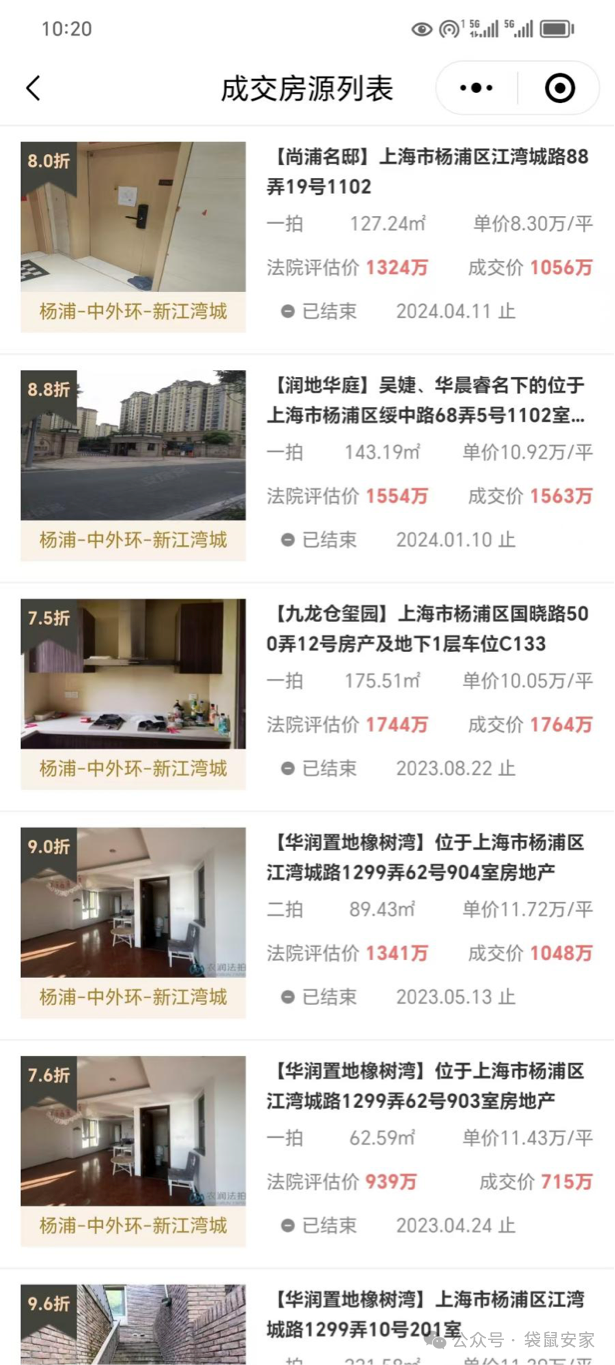Open the 华润置地橡树湾 62号904室 listing

[428, 858]
